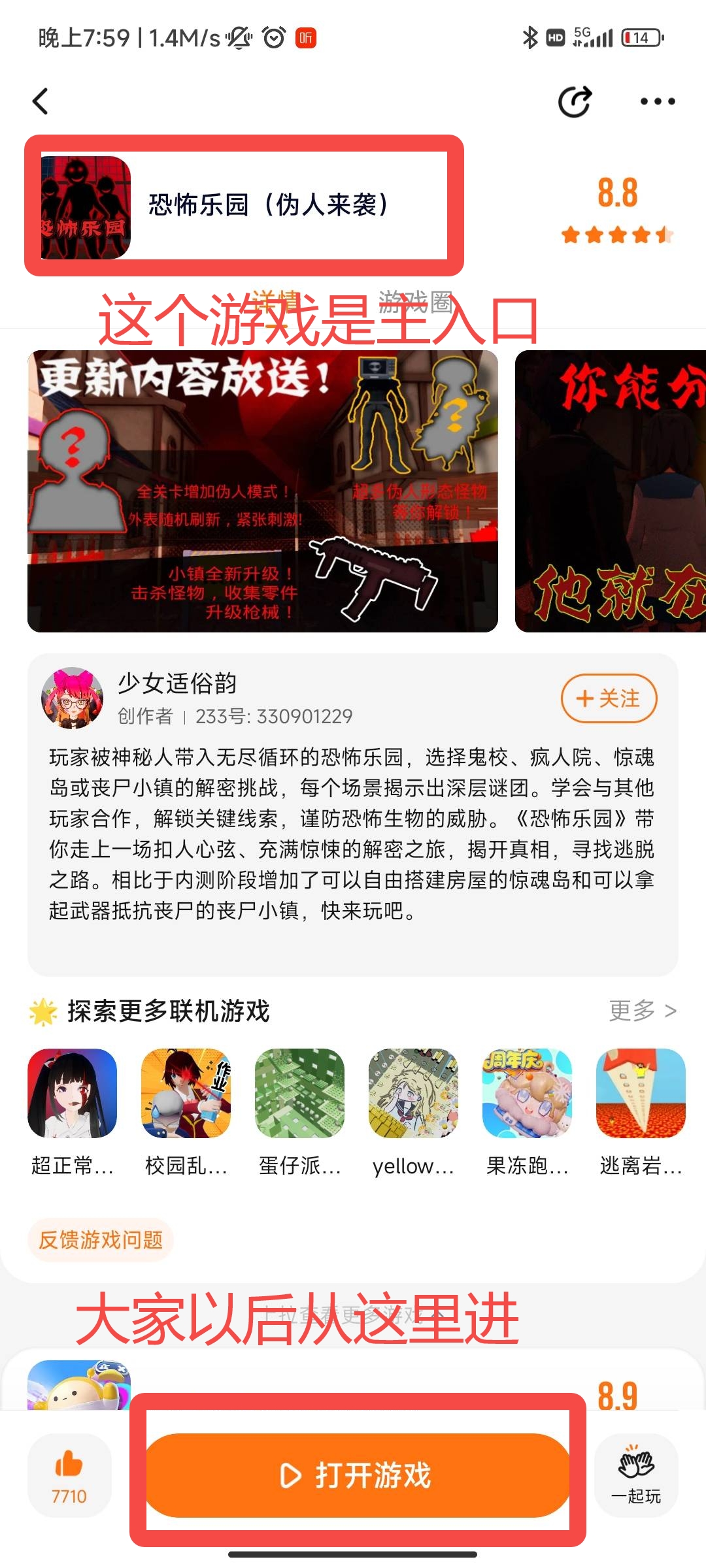Switch to the 游戏圈 tab
The height and width of the screenshot is (1568, 706).
point(414,302)
